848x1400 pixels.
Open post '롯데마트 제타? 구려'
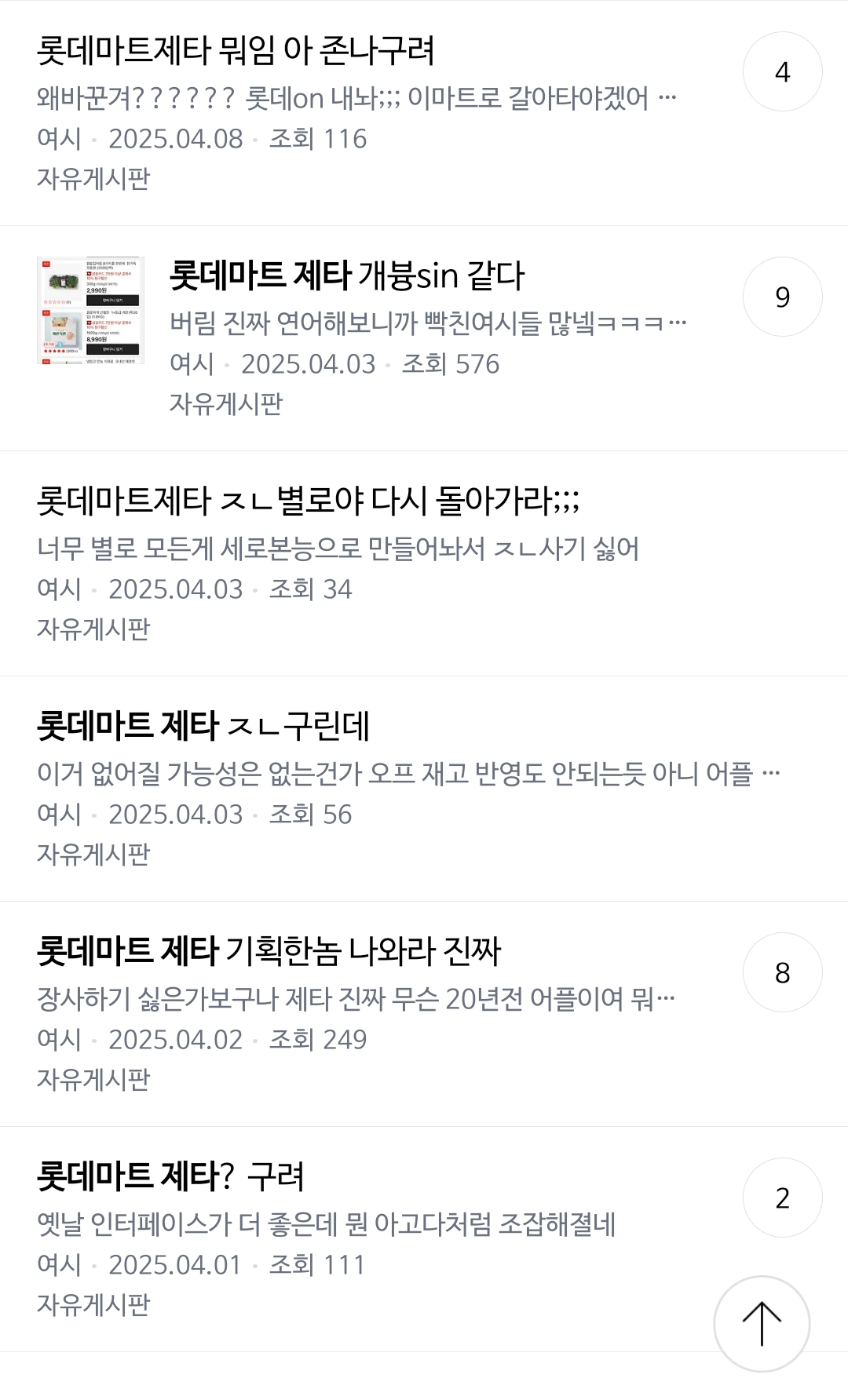(170, 1177)
